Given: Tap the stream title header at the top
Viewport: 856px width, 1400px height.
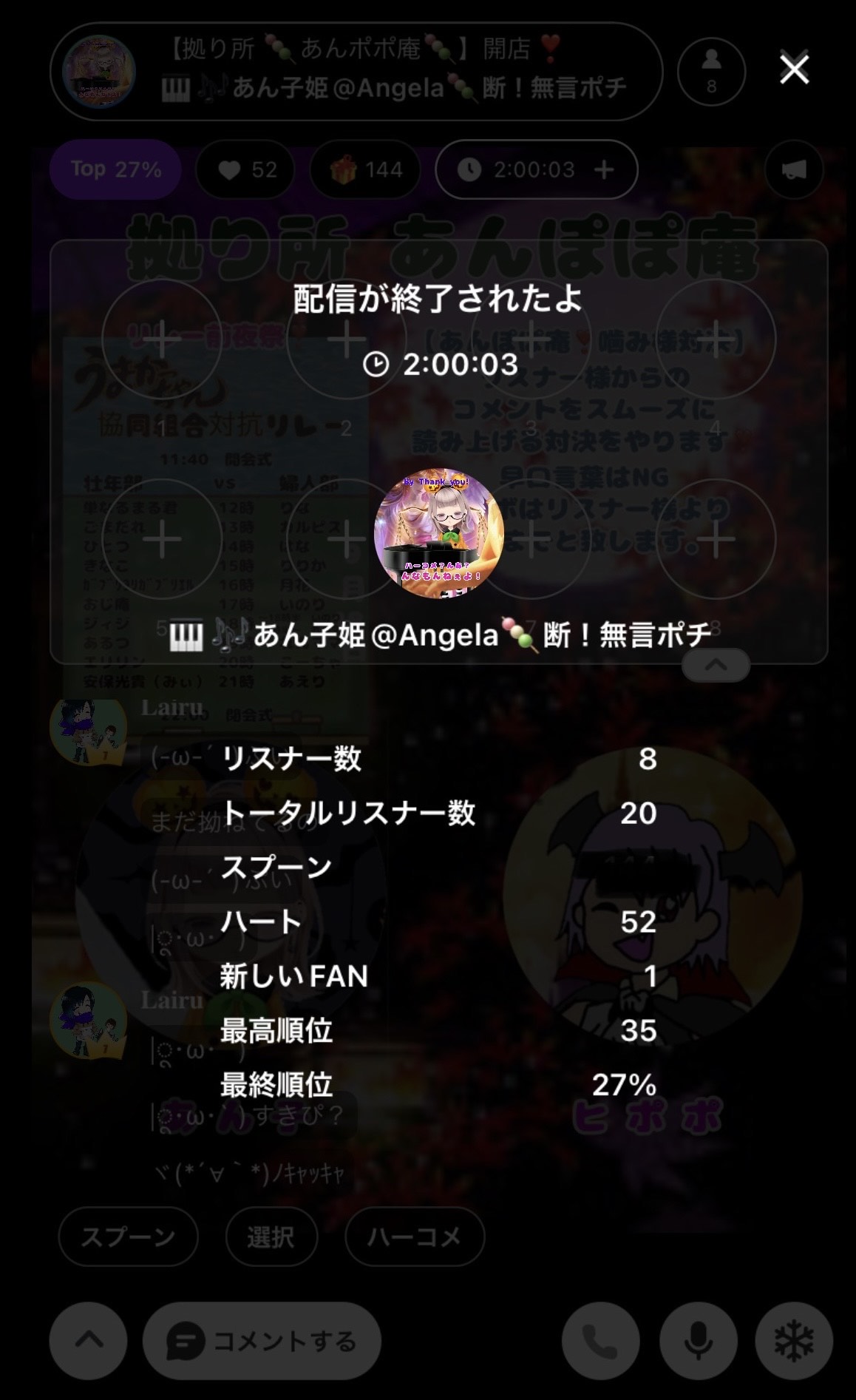Looking at the screenshot, I should pos(355,72).
